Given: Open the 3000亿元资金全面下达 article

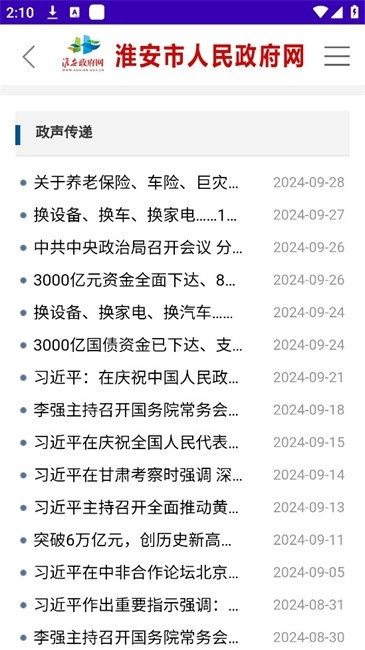Looking at the screenshot, I should 135,280.
